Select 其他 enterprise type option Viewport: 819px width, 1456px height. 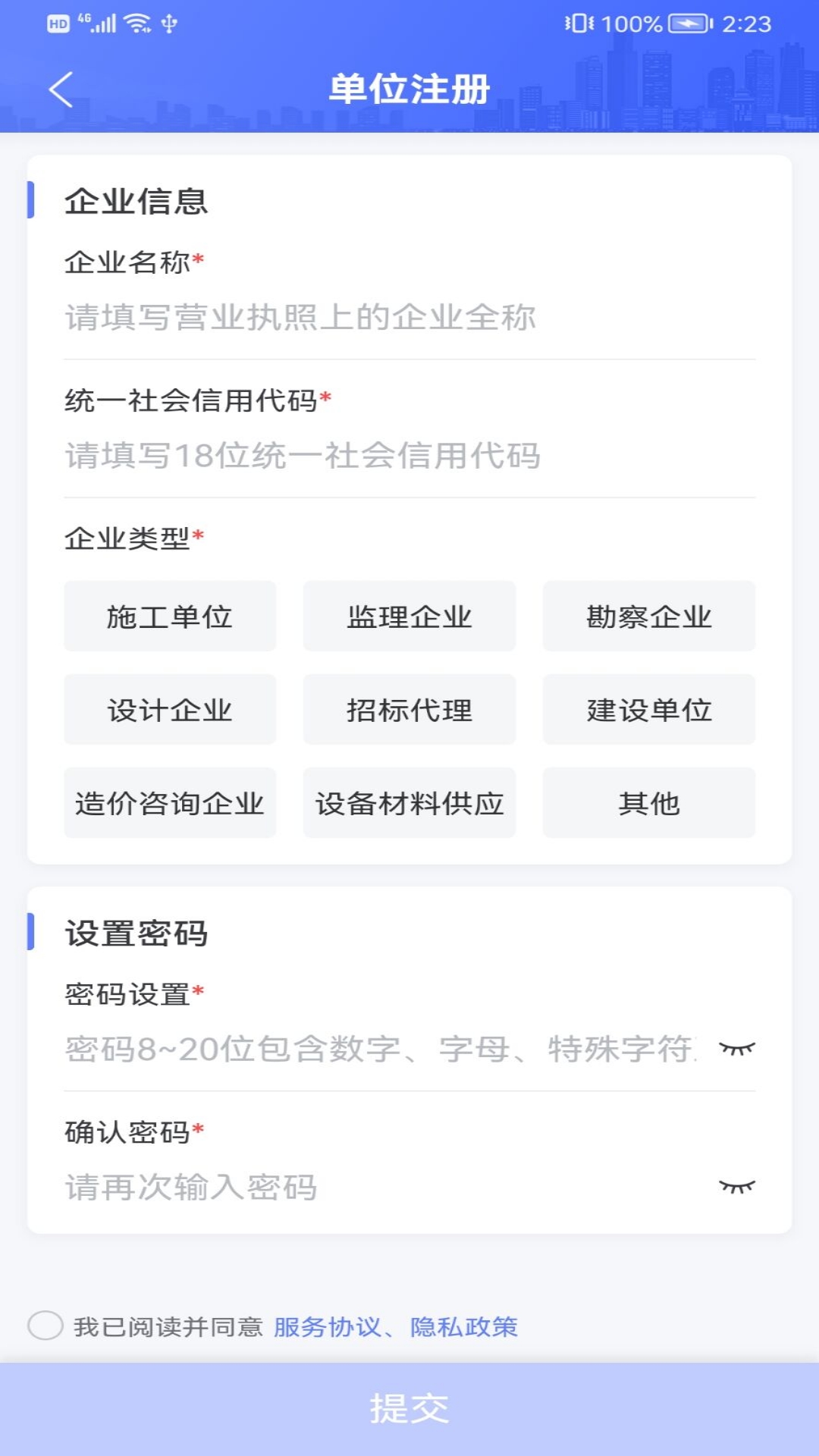(x=648, y=804)
